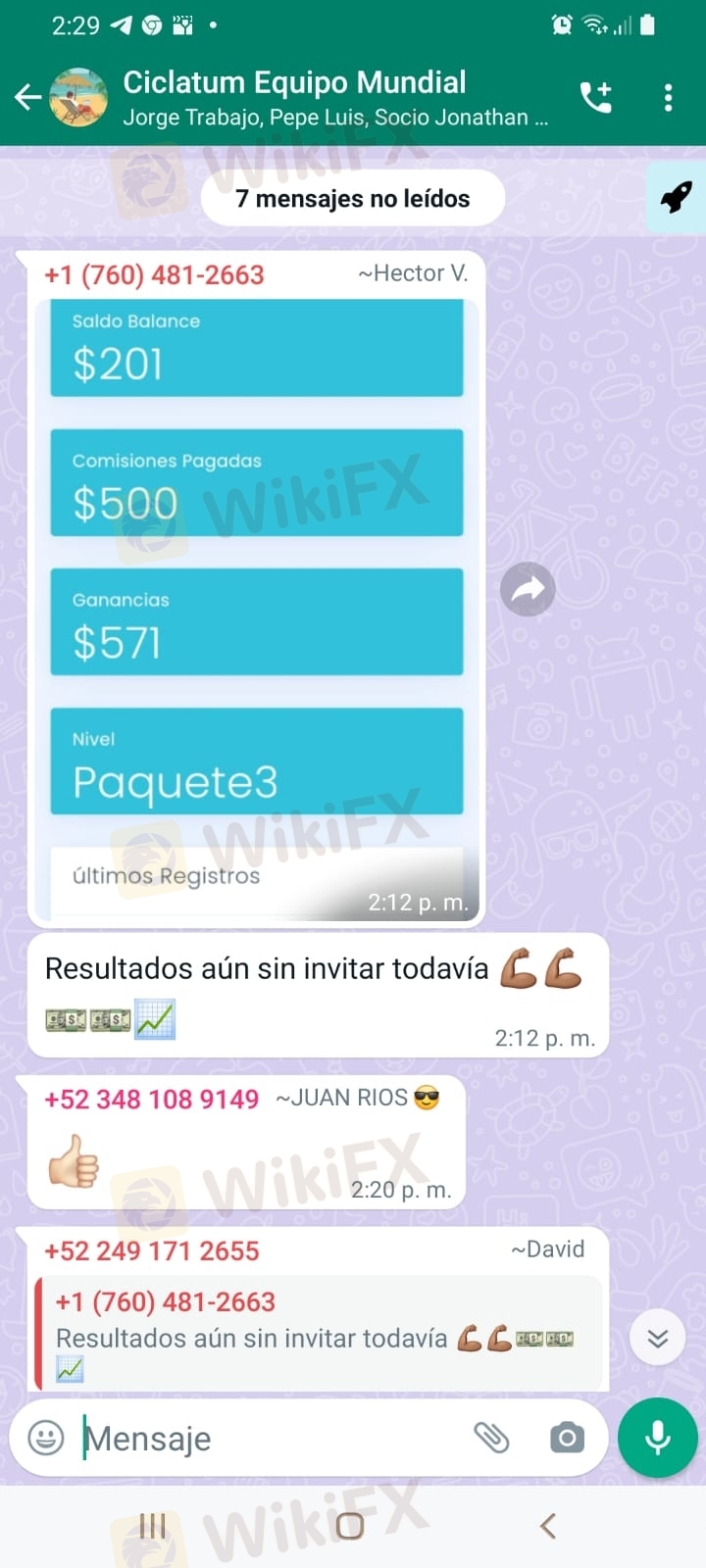Tap the rocket icon button
Image resolution: width=706 pixels, height=1568 pixels.
coord(676,197)
